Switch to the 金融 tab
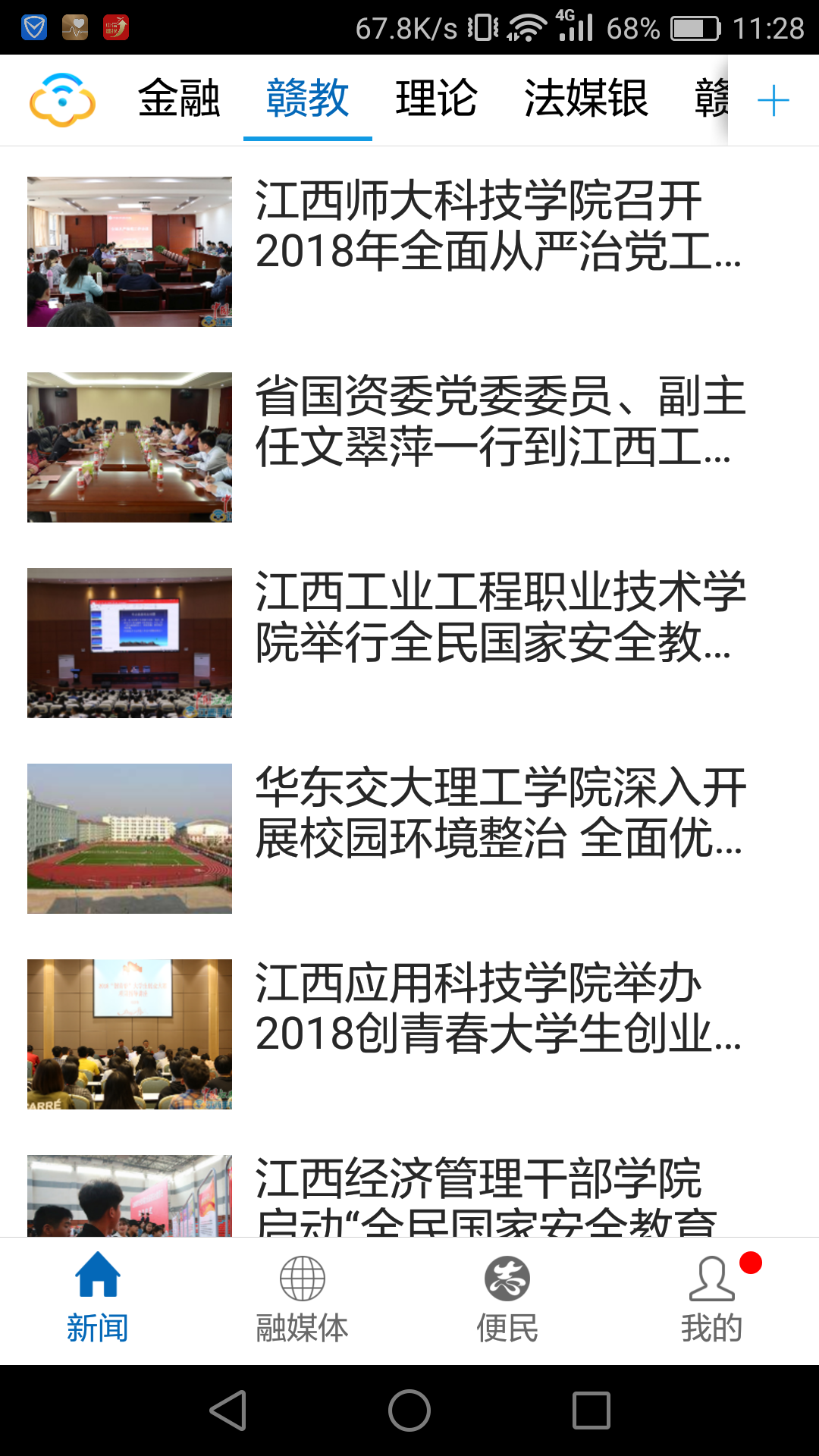 tap(179, 99)
